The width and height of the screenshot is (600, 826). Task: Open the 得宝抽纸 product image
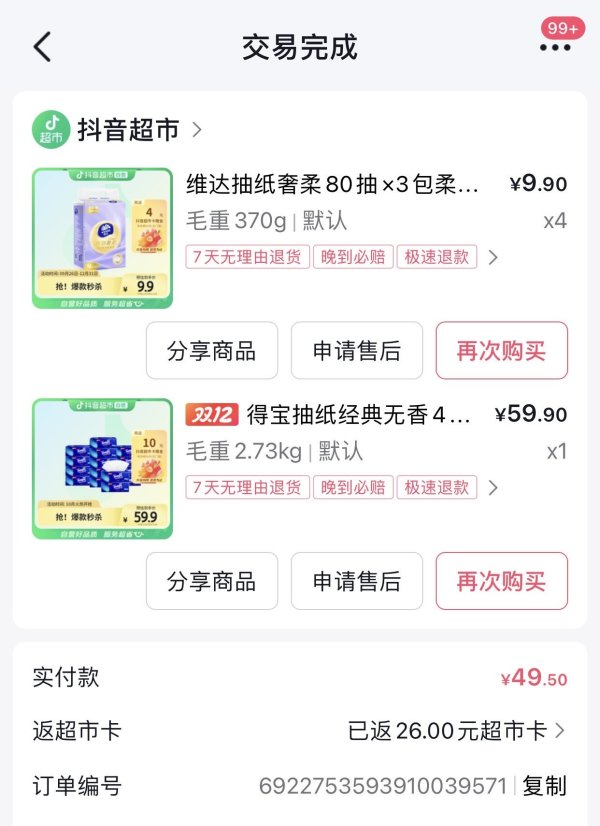pos(102,469)
